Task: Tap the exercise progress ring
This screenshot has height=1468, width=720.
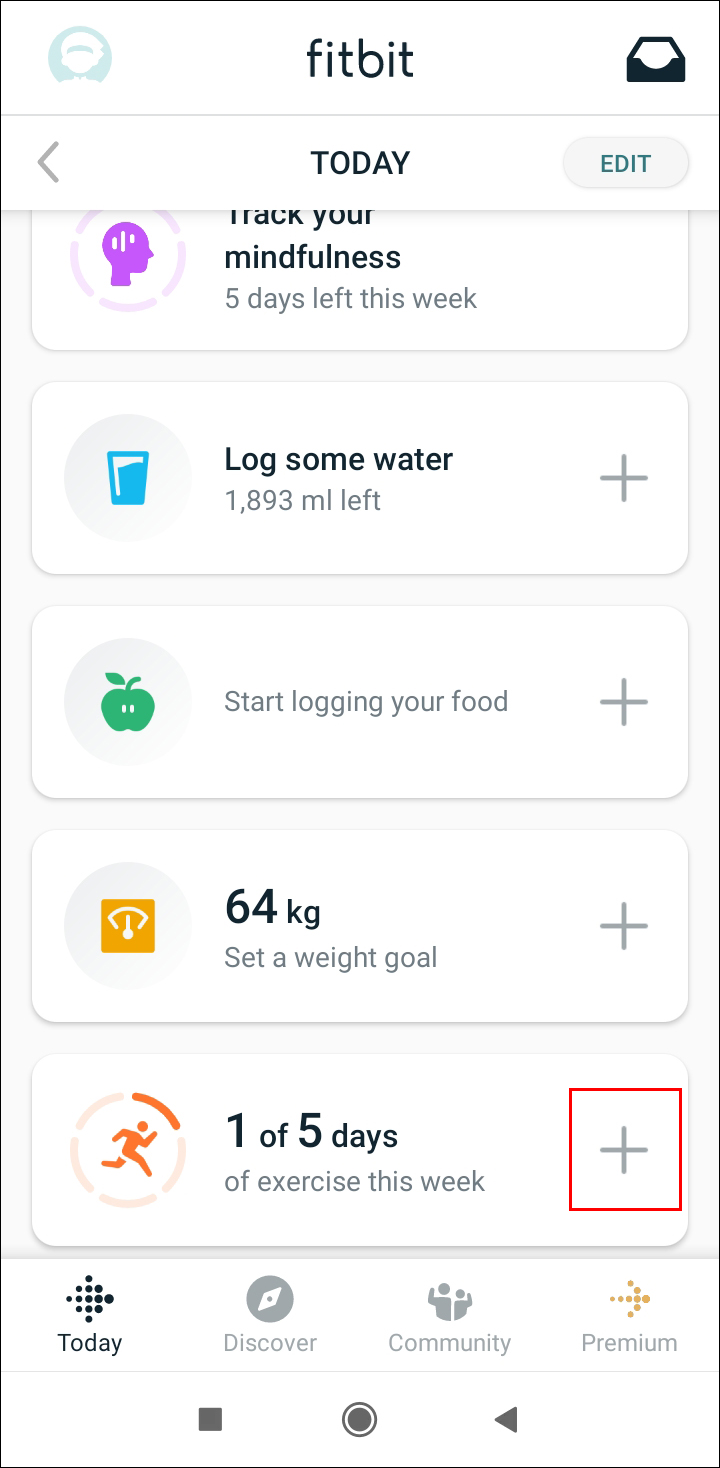Action: (x=127, y=1150)
